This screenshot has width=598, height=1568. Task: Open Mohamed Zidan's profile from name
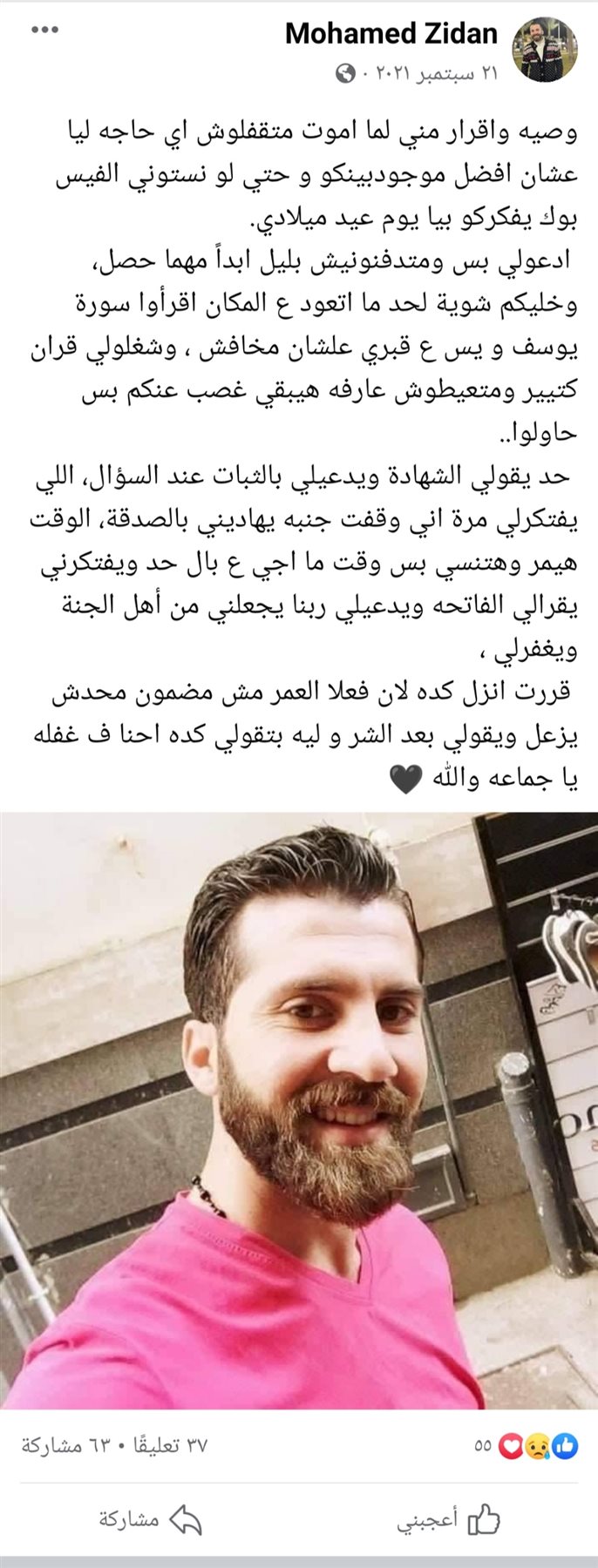(x=391, y=34)
